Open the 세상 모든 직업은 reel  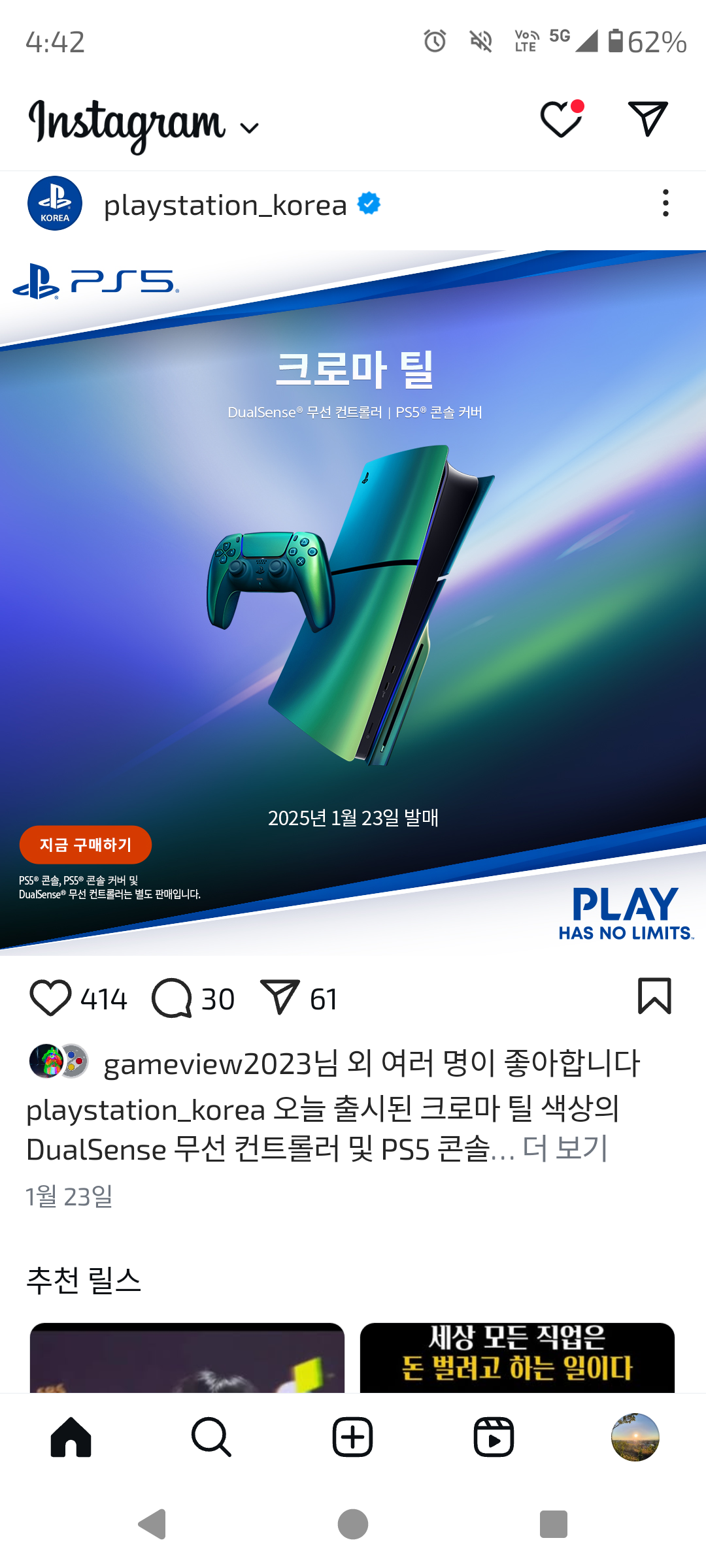pos(516,1356)
